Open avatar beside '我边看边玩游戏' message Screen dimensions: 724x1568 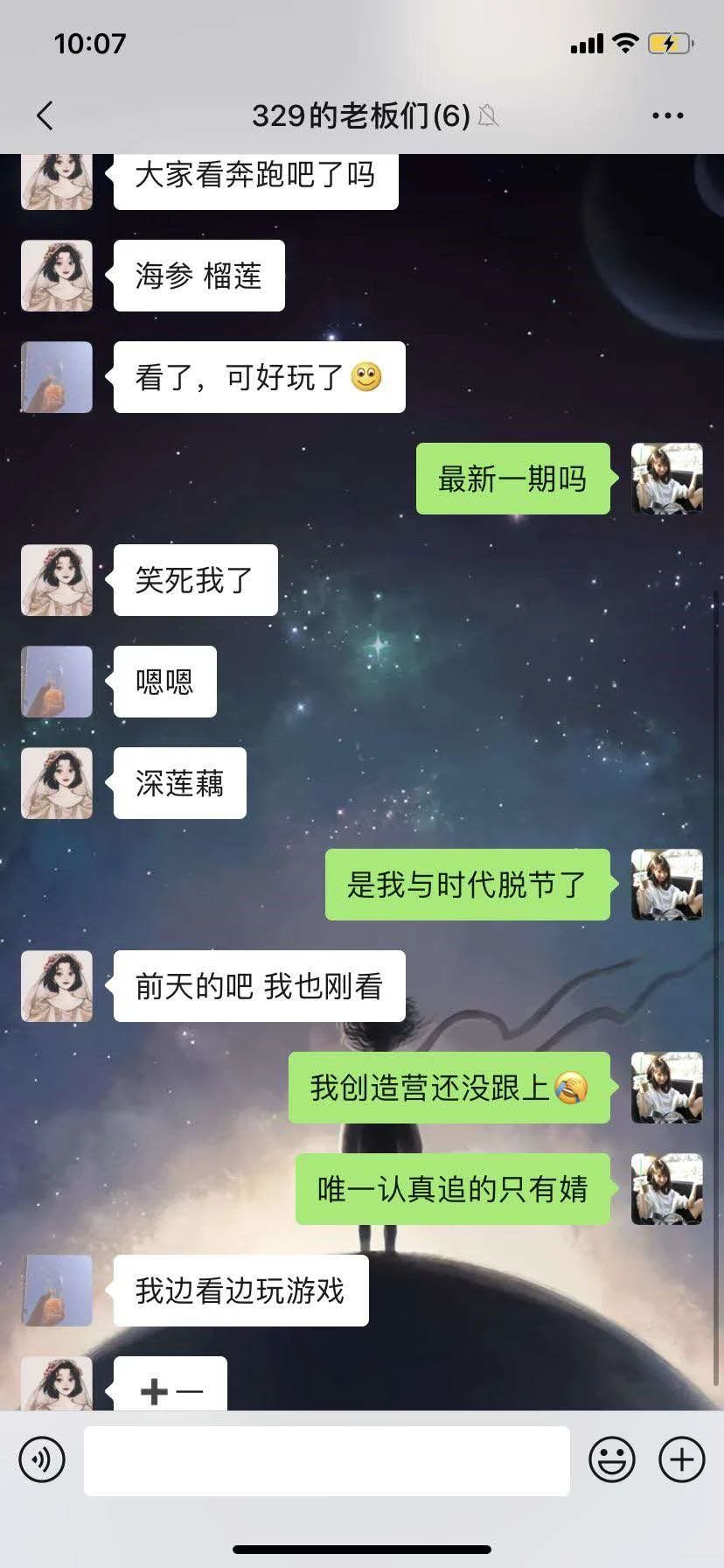click(x=57, y=1291)
